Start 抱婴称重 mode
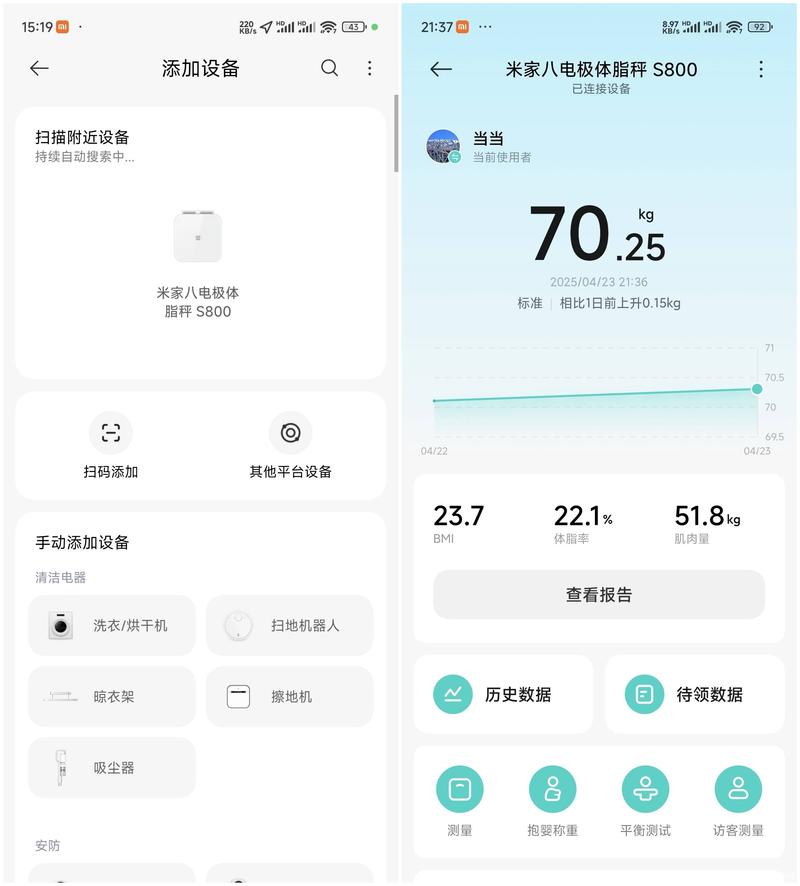The width and height of the screenshot is (800, 886). tap(552, 801)
